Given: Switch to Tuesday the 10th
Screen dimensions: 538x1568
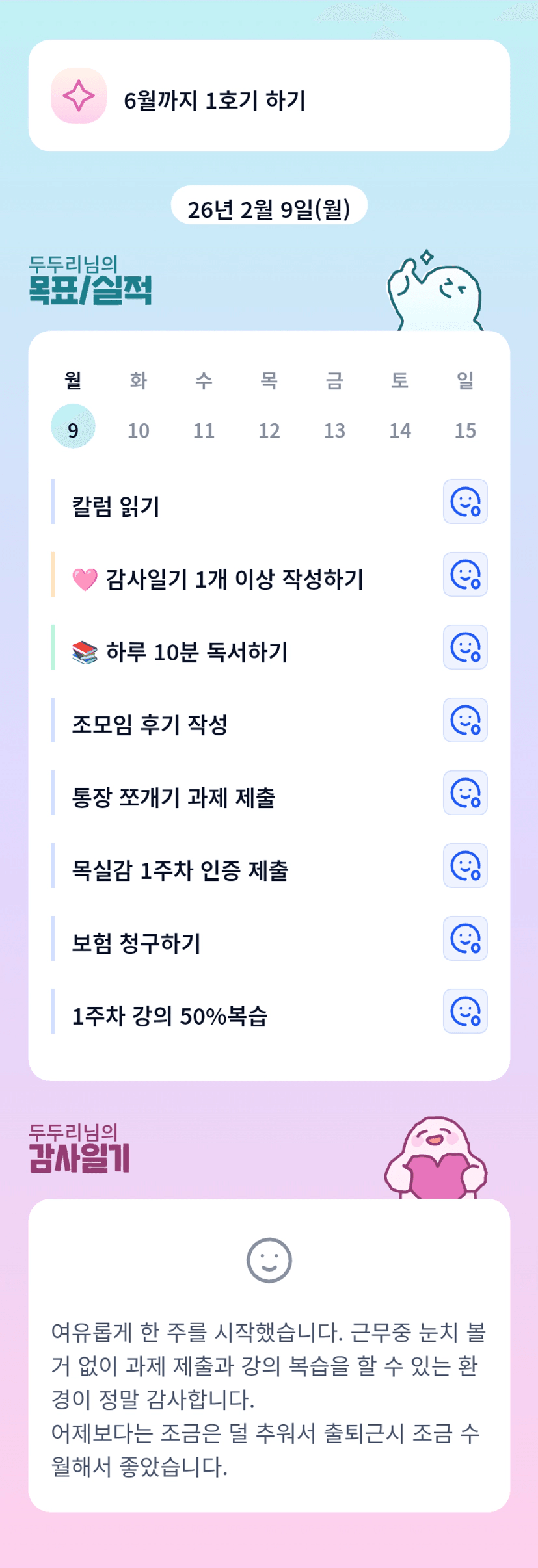Looking at the screenshot, I should pyautogui.click(x=139, y=430).
